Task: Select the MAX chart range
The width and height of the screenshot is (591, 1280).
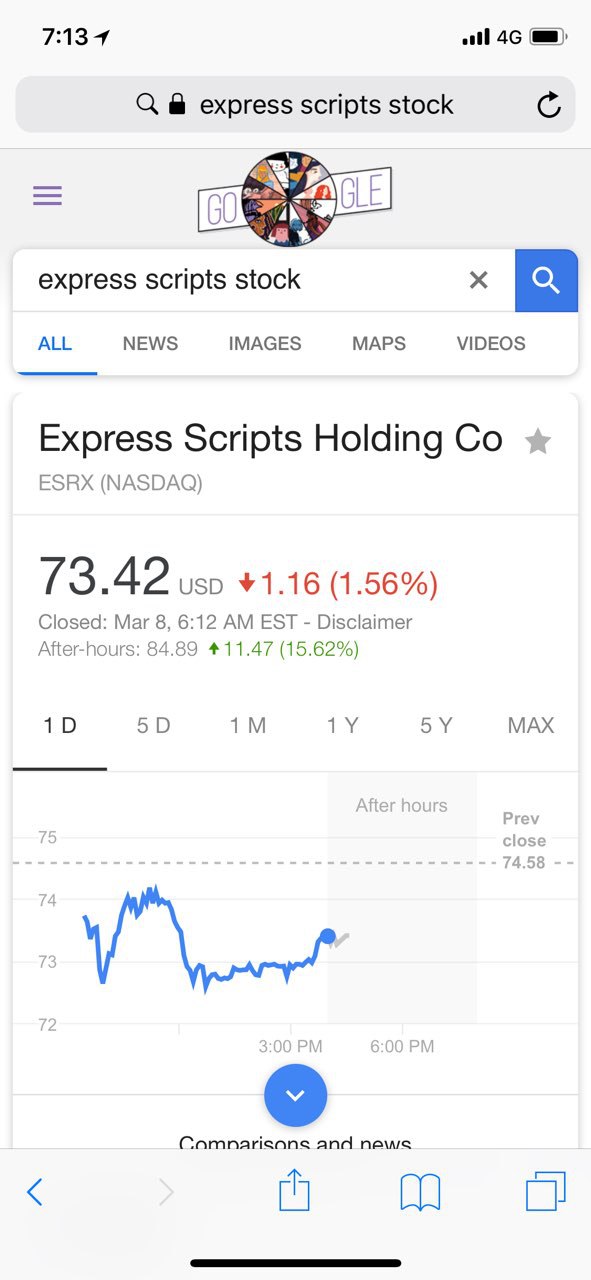Action: 530,726
